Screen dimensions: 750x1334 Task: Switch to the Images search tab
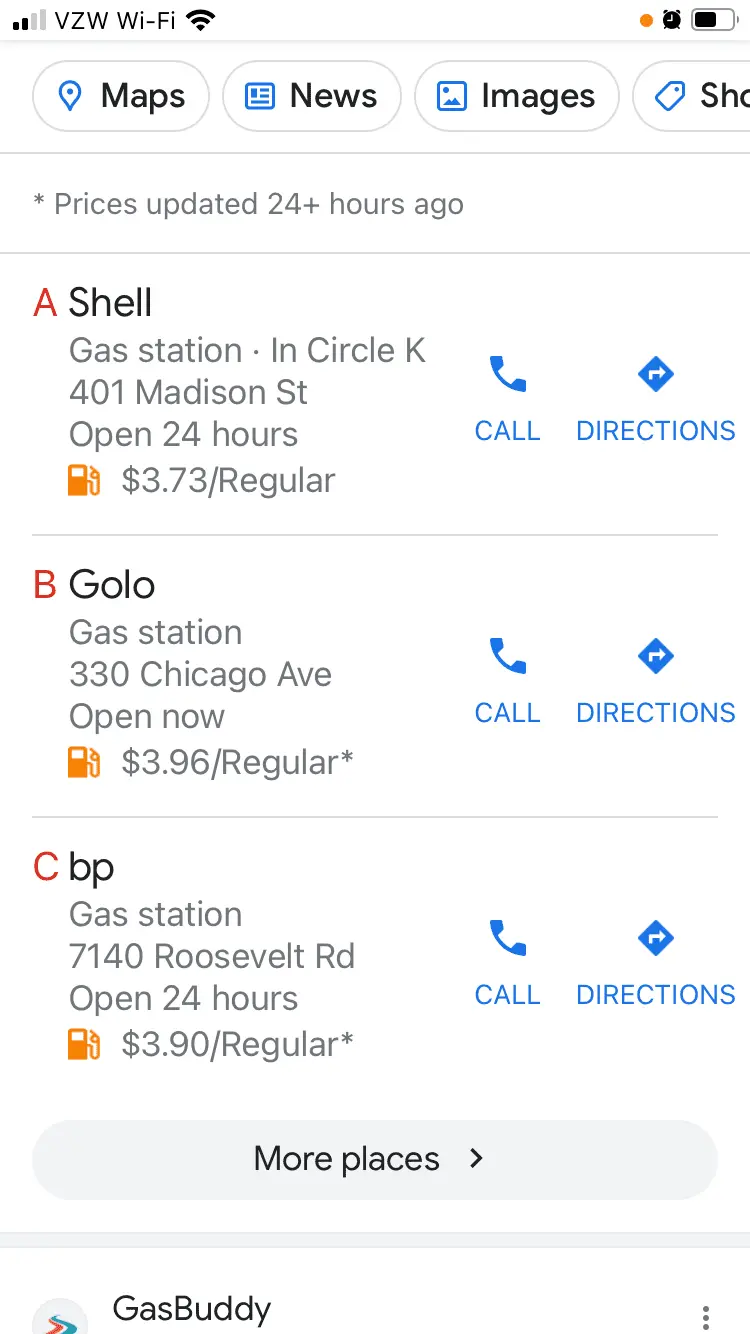pyautogui.click(x=516, y=96)
